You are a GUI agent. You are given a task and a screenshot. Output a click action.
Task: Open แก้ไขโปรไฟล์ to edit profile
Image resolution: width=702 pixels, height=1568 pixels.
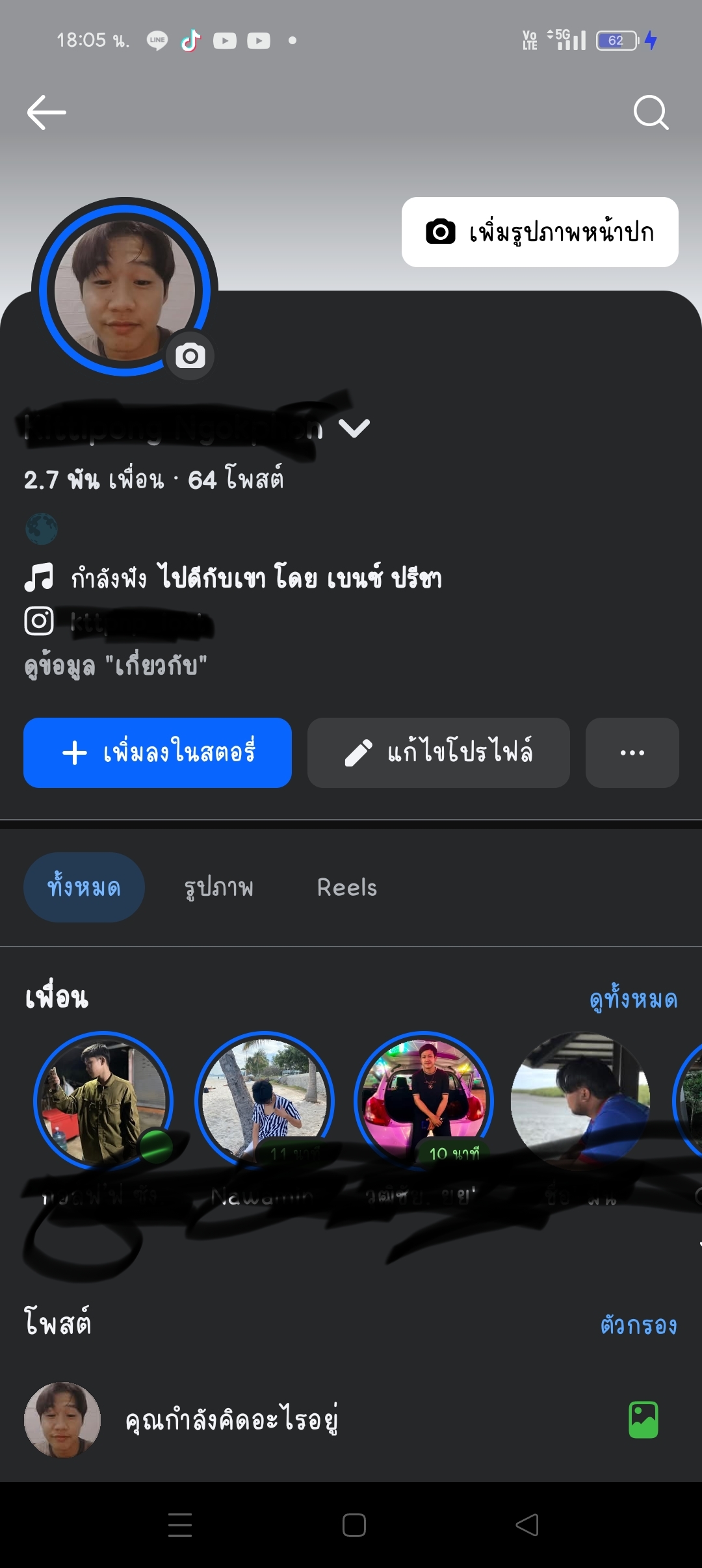[439, 753]
